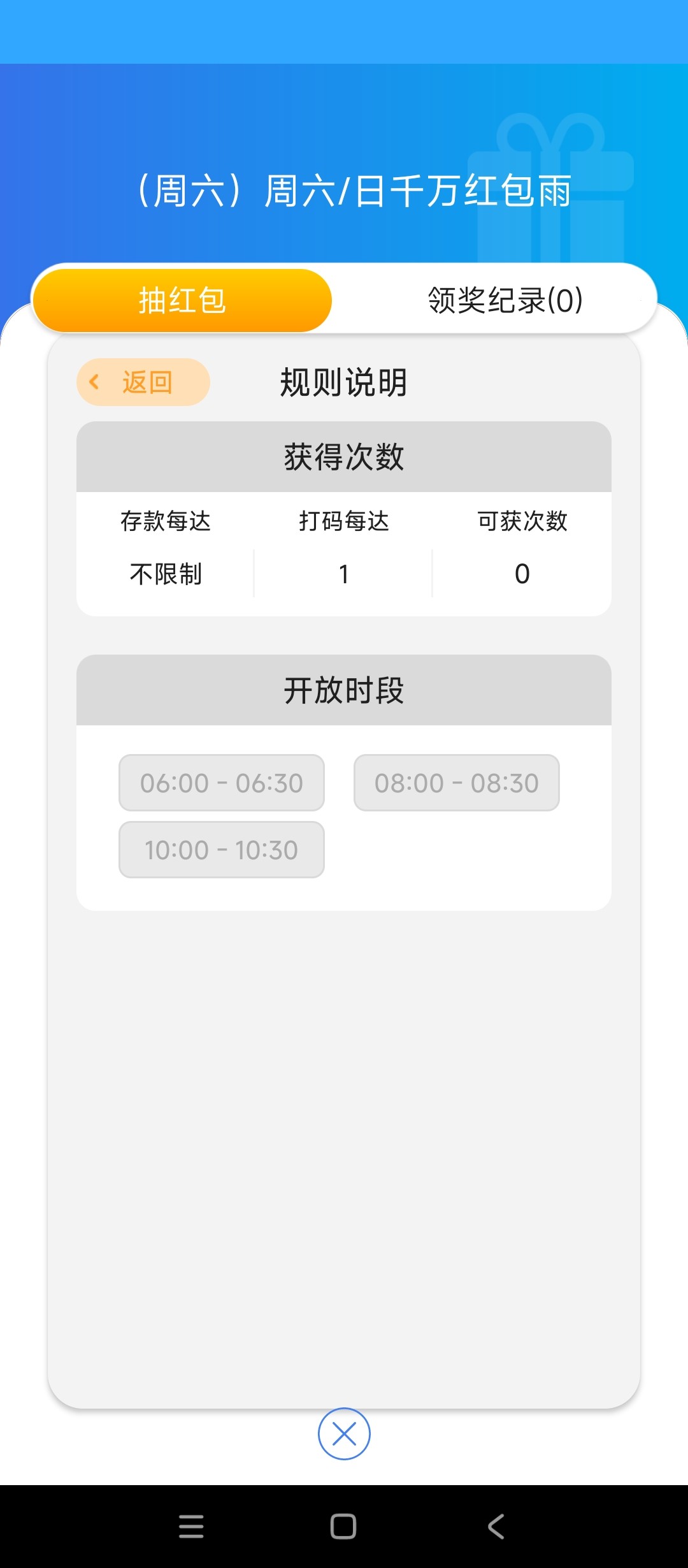Open the 领奖纪录(0) tab

click(x=505, y=300)
